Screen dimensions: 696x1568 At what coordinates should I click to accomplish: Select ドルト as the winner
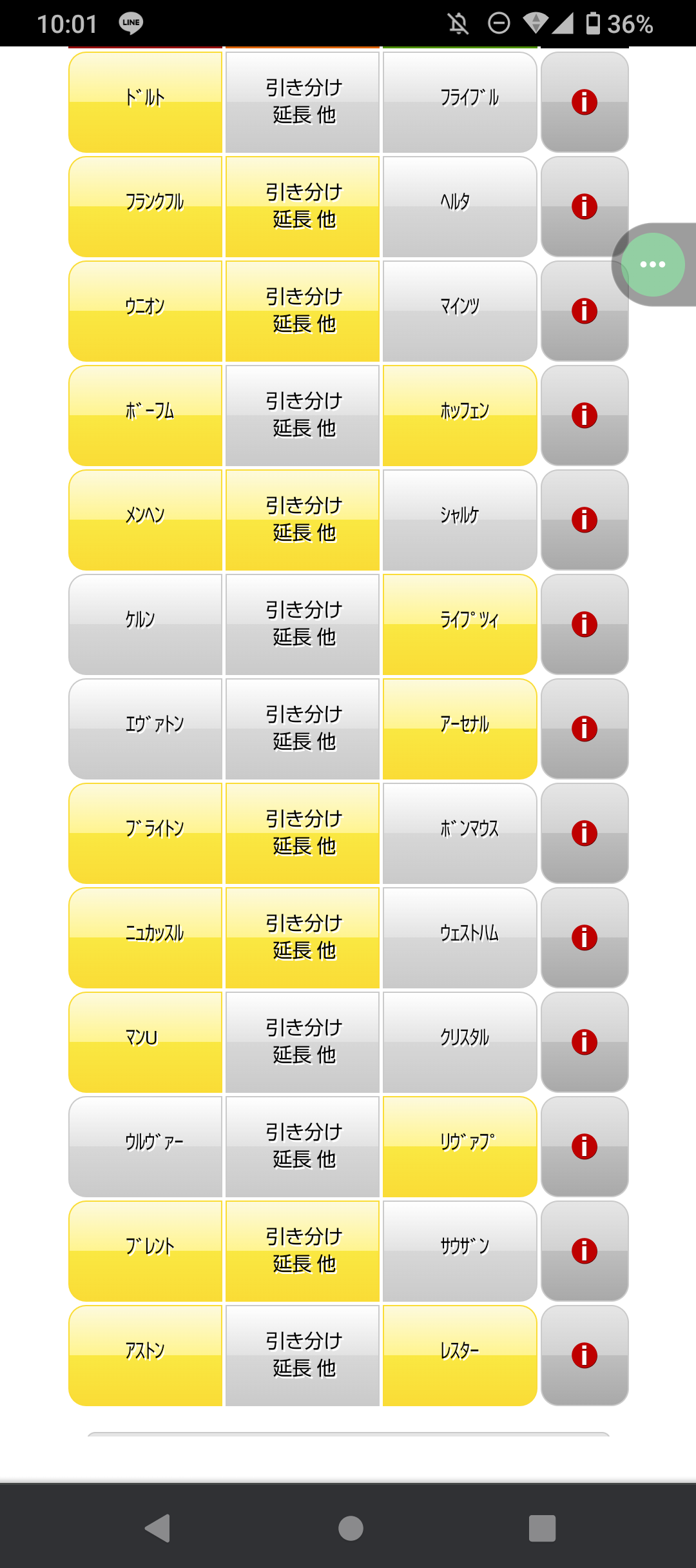point(145,102)
